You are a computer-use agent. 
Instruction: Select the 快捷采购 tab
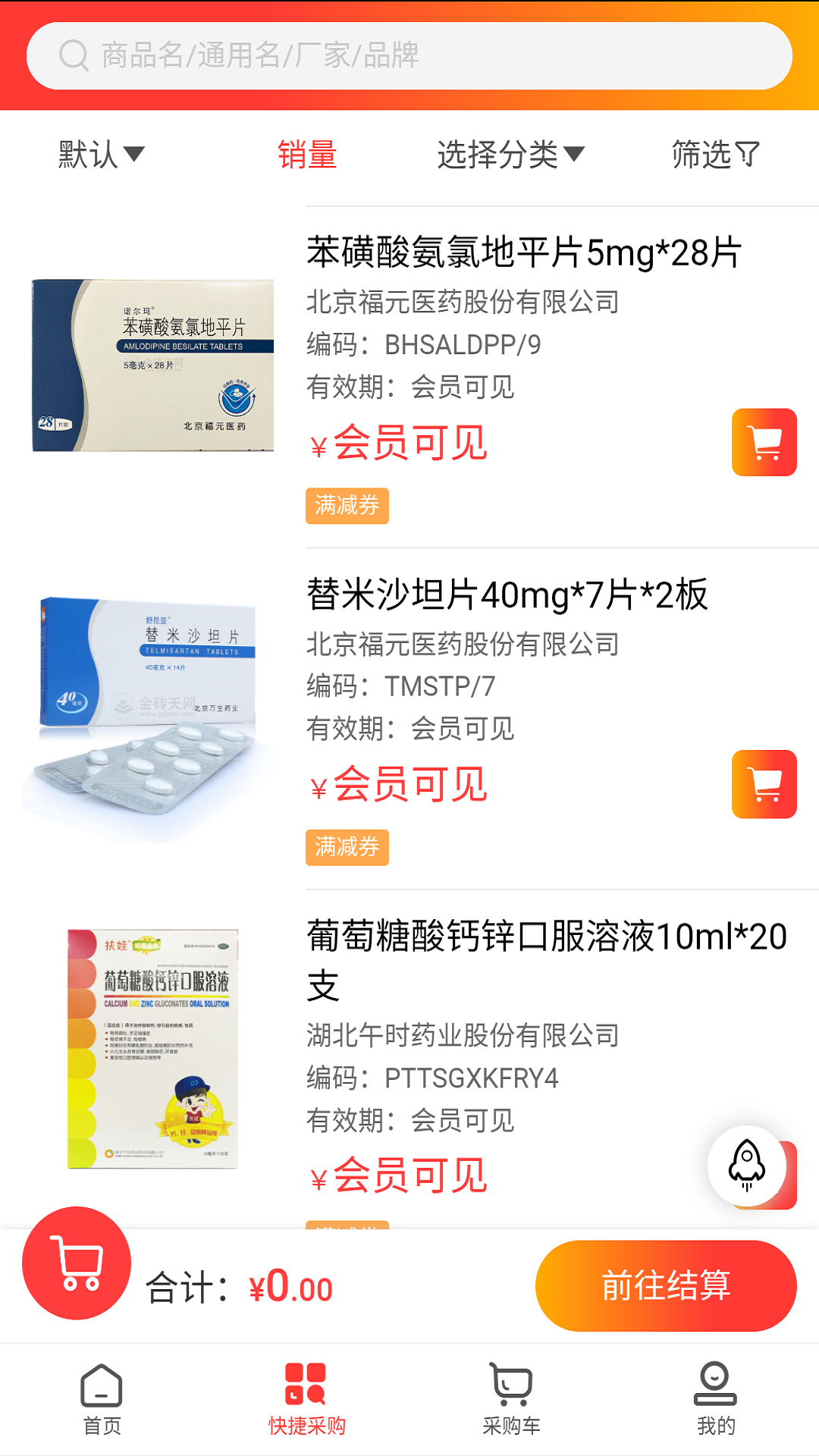306,1399
